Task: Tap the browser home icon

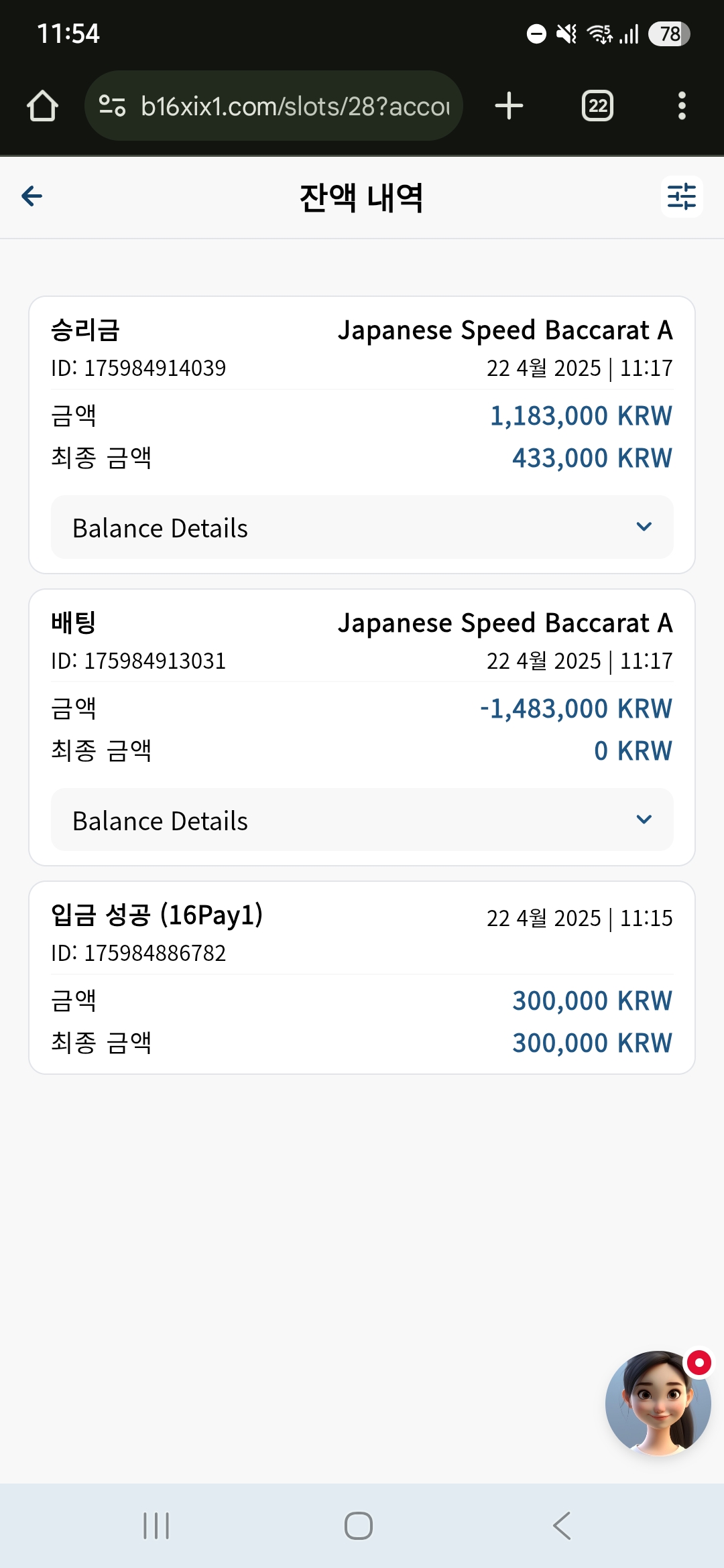Action: 42,106
